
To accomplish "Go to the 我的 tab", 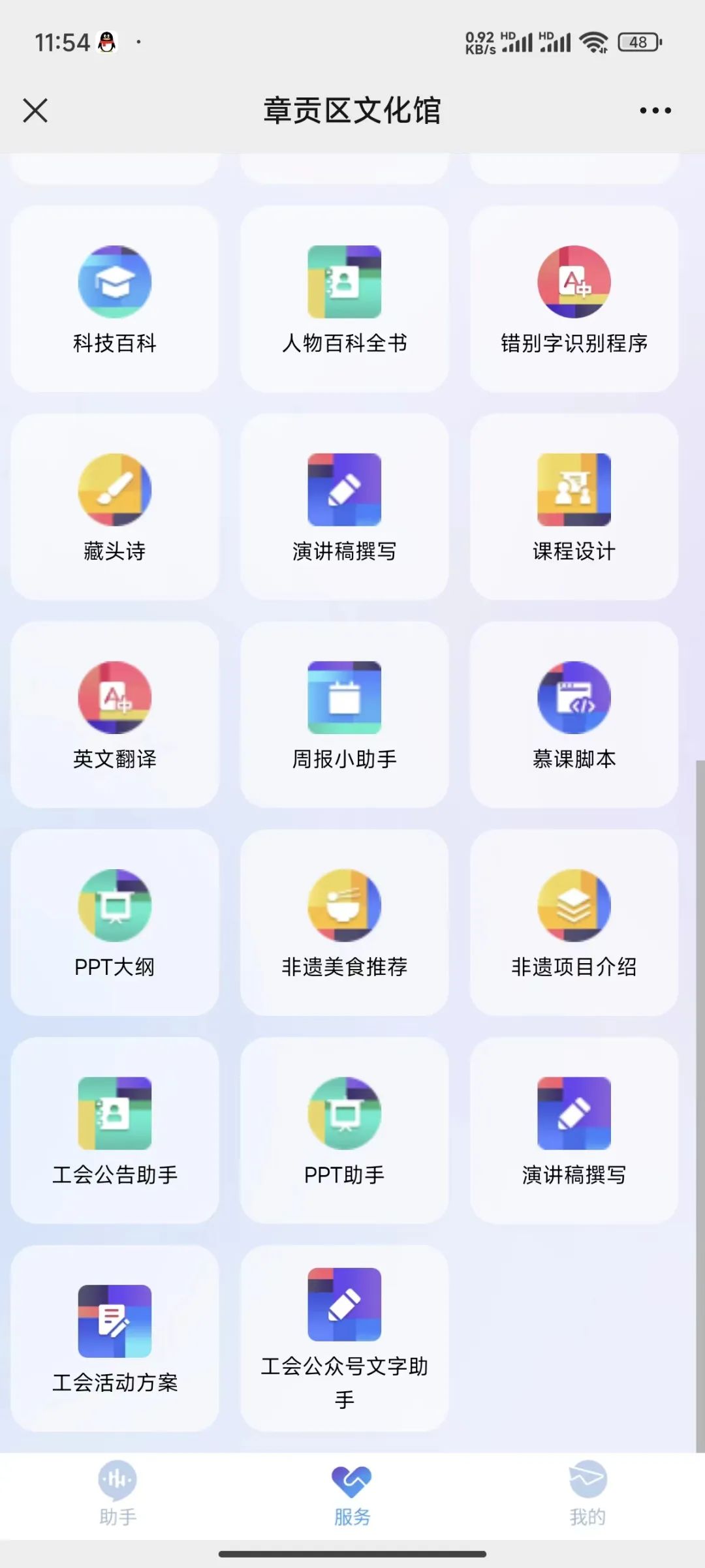I will (x=587, y=1494).
